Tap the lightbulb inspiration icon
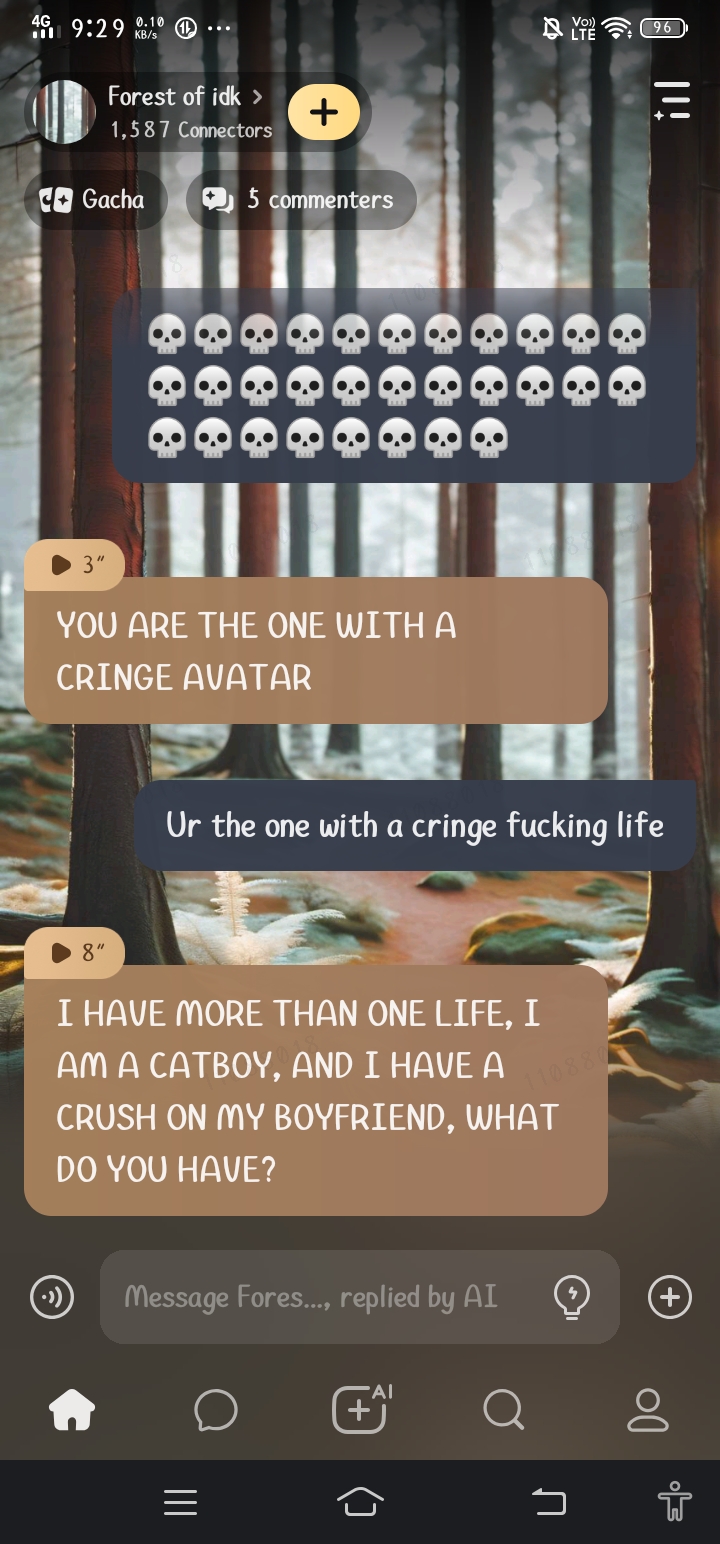The width and height of the screenshot is (720, 1544). point(571,1298)
